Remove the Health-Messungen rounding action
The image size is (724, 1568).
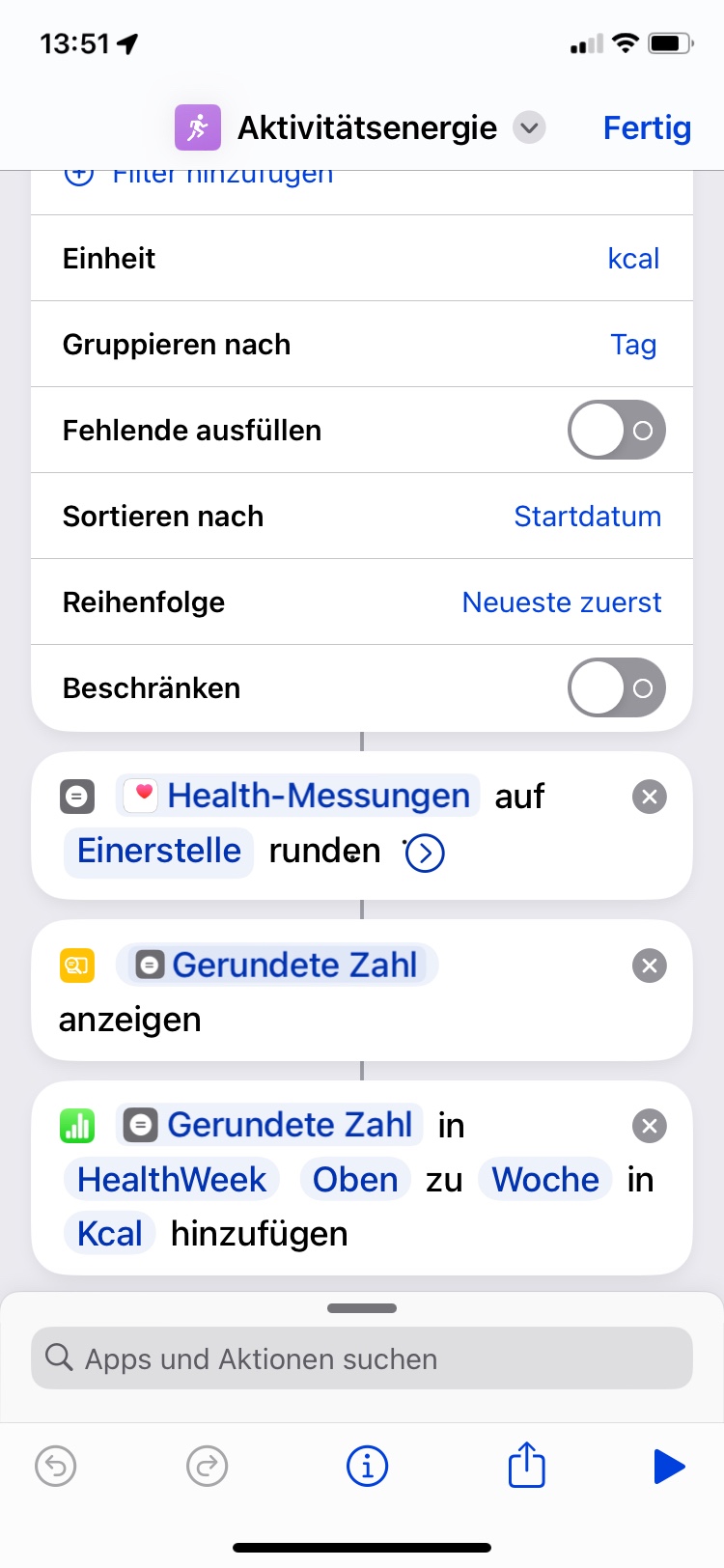[x=649, y=798]
